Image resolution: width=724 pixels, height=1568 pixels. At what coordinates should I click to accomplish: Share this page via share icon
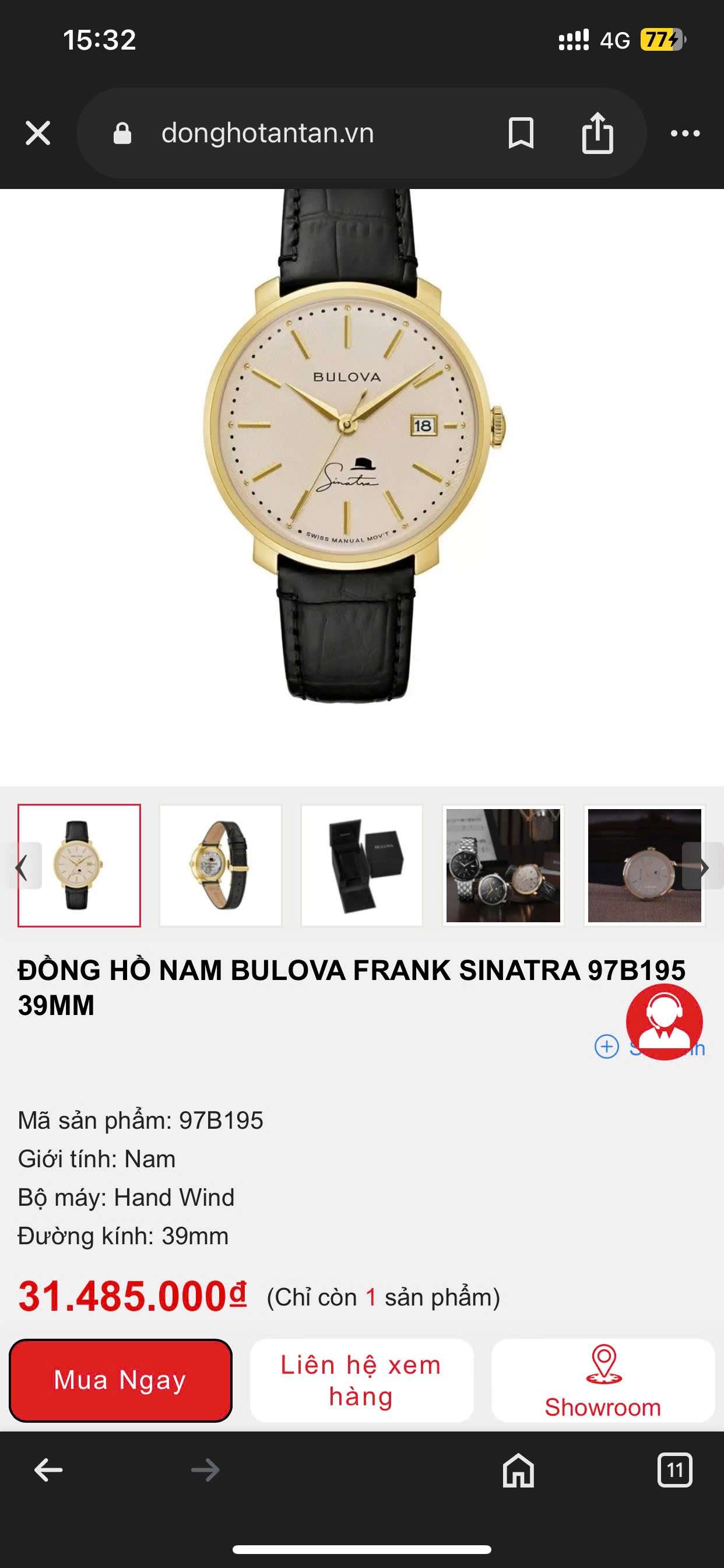click(598, 132)
